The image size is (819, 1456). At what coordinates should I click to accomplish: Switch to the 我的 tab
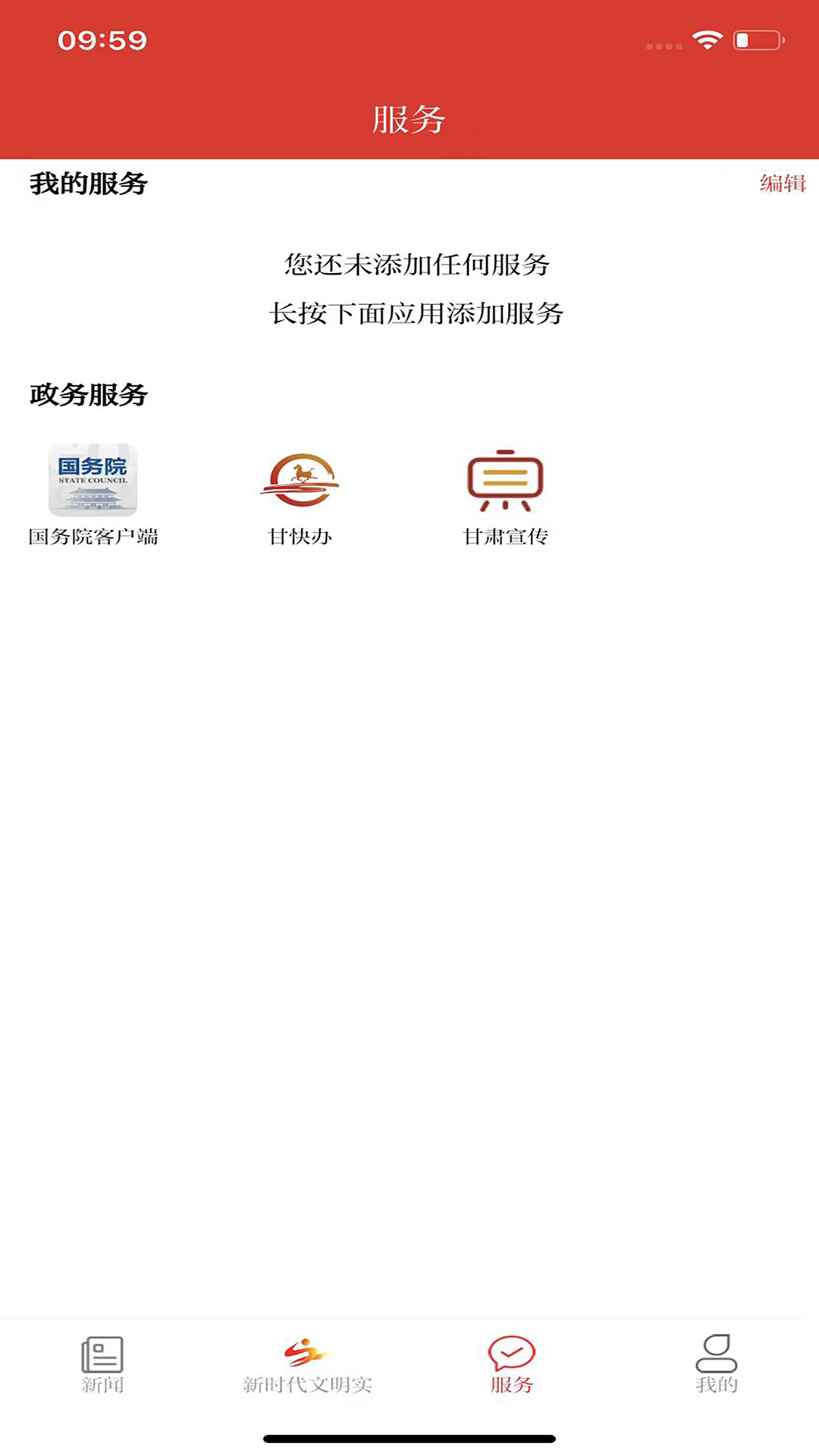[717, 1363]
